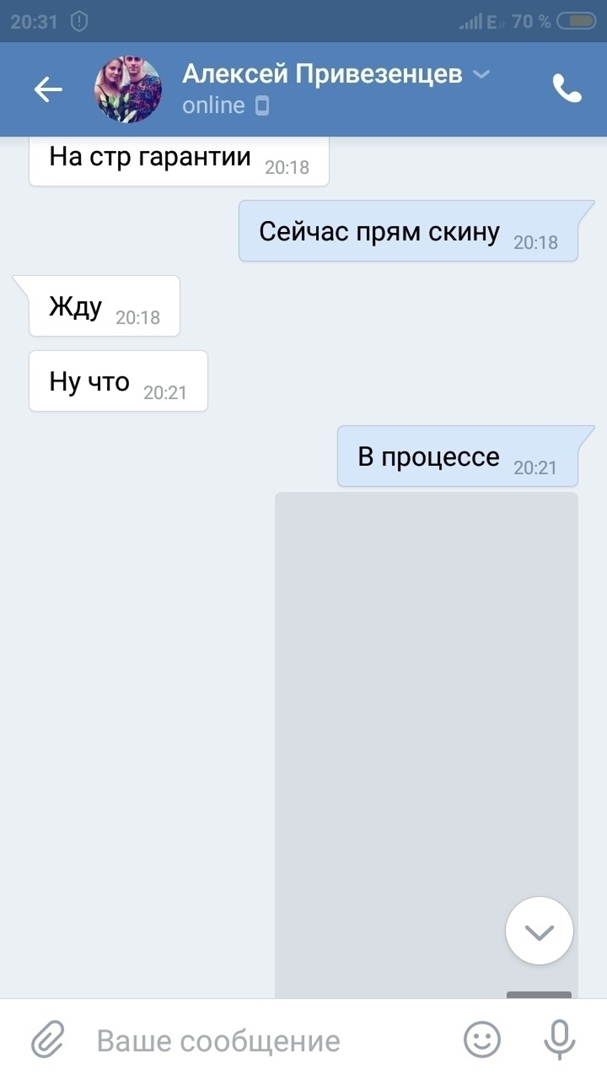Call Алексей Привезенцев
The width and height of the screenshot is (607, 1080).
pyautogui.click(x=567, y=90)
